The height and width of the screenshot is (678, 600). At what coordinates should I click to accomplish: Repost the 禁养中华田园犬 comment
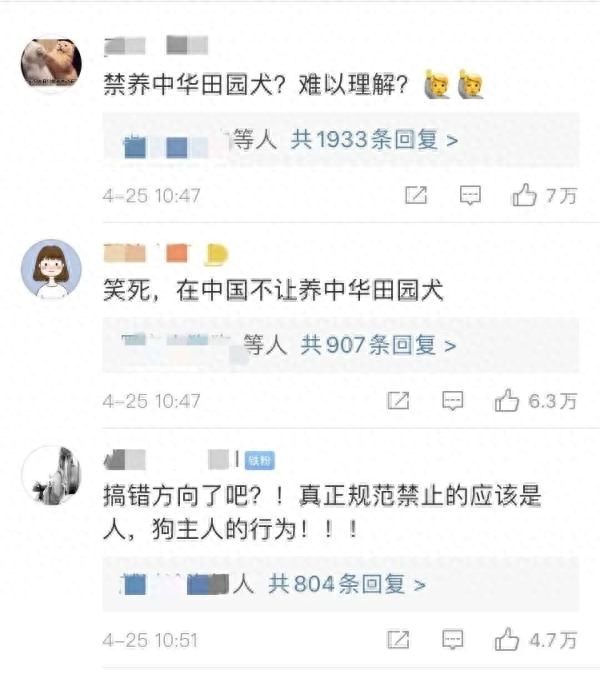(416, 196)
